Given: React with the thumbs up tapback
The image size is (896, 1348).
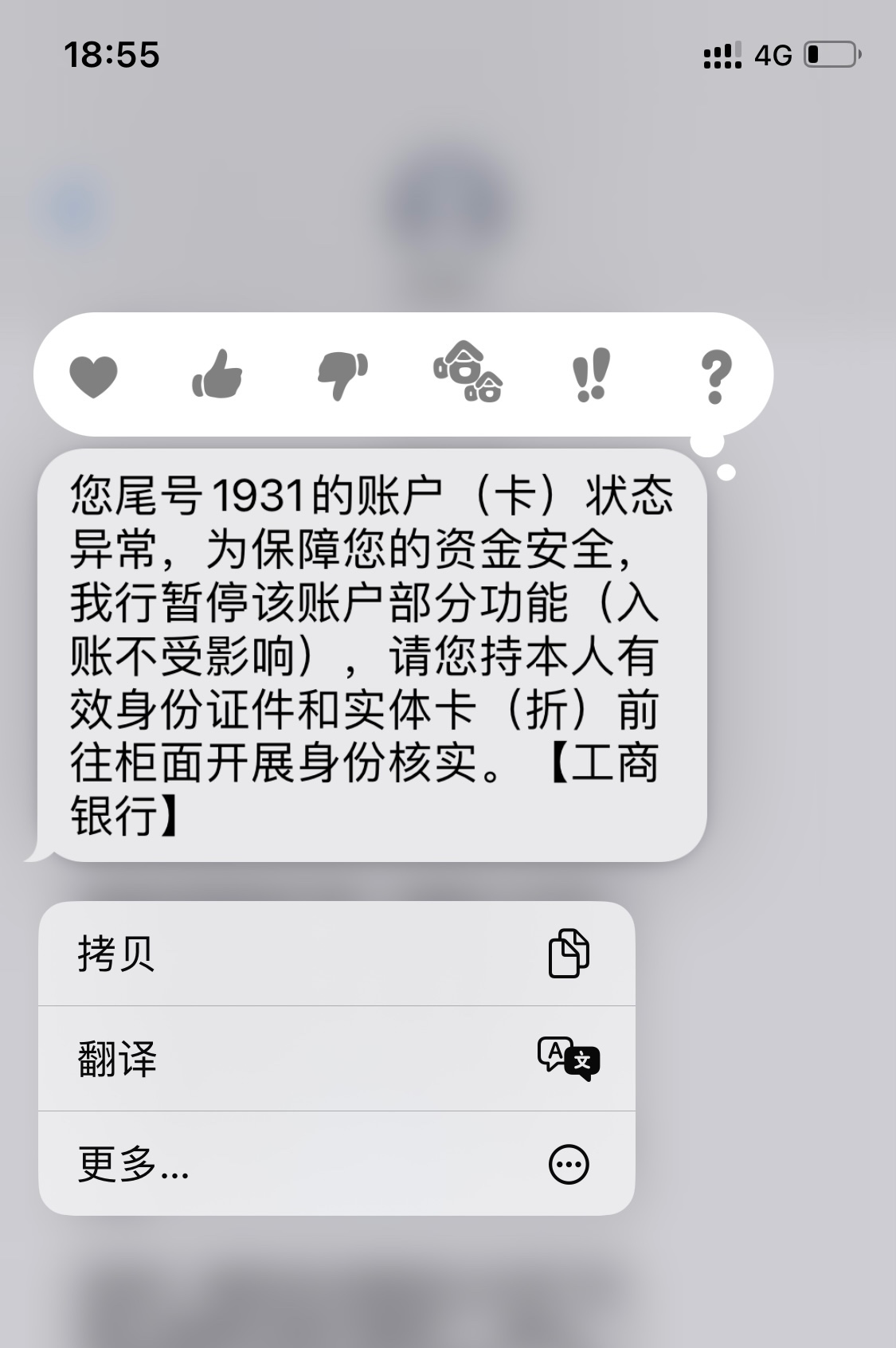Looking at the screenshot, I should [x=217, y=374].
